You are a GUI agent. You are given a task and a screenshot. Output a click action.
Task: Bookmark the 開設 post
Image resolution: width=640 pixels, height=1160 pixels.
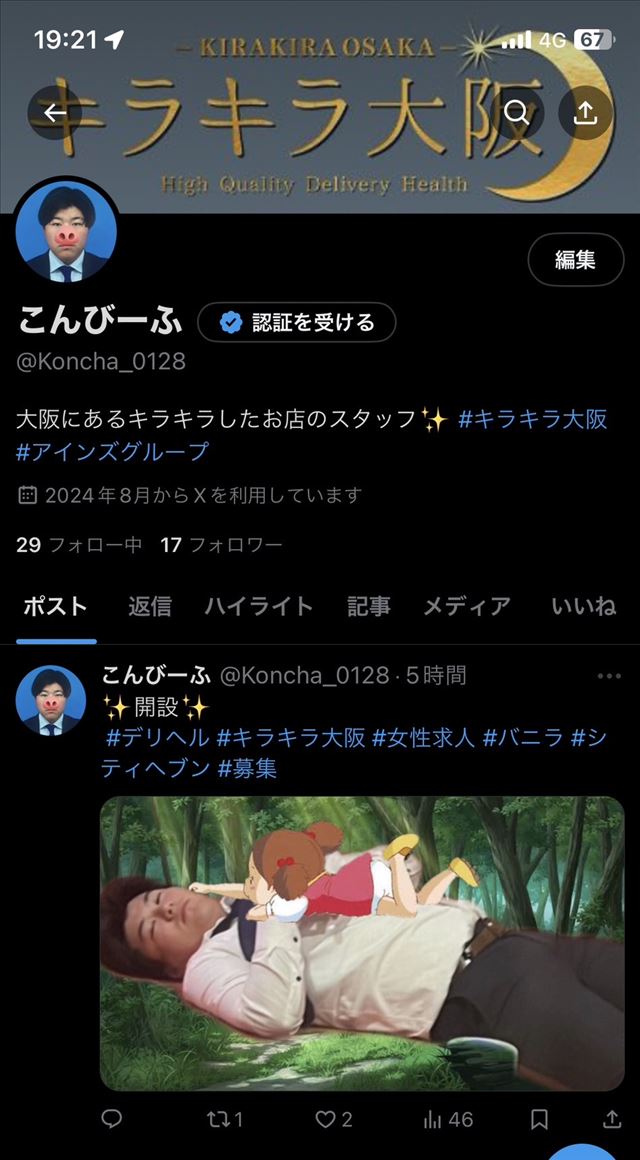[539, 1119]
